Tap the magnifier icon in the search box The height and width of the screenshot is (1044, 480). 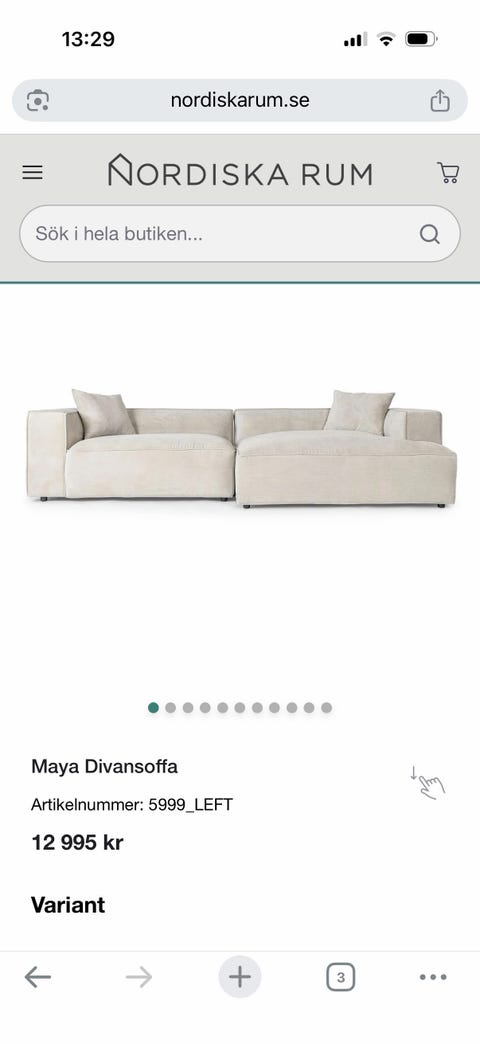click(429, 234)
